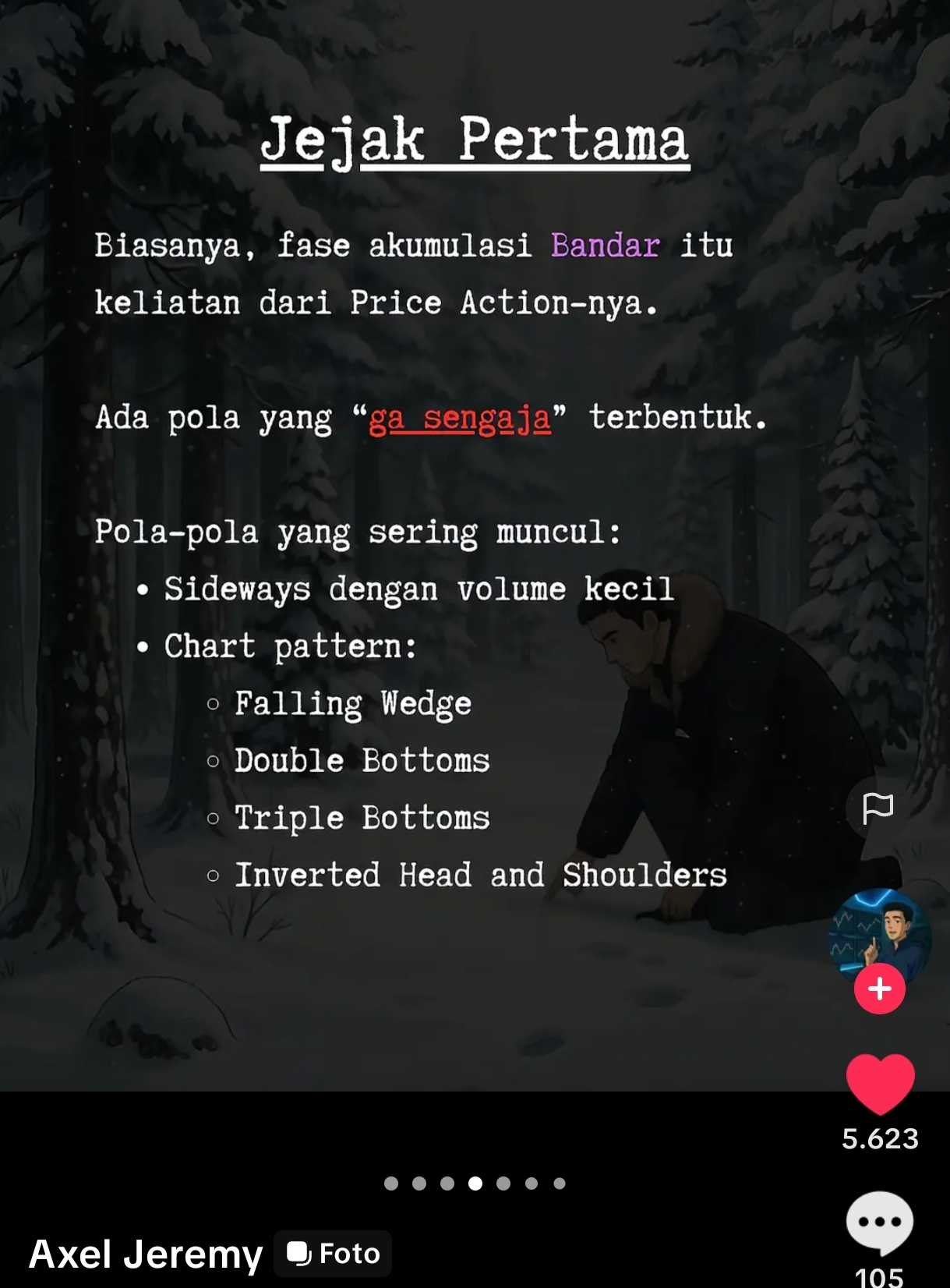Image resolution: width=950 pixels, height=1288 pixels.
Task: Open the comments section
Action: pyautogui.click(x=879, y=1223)
